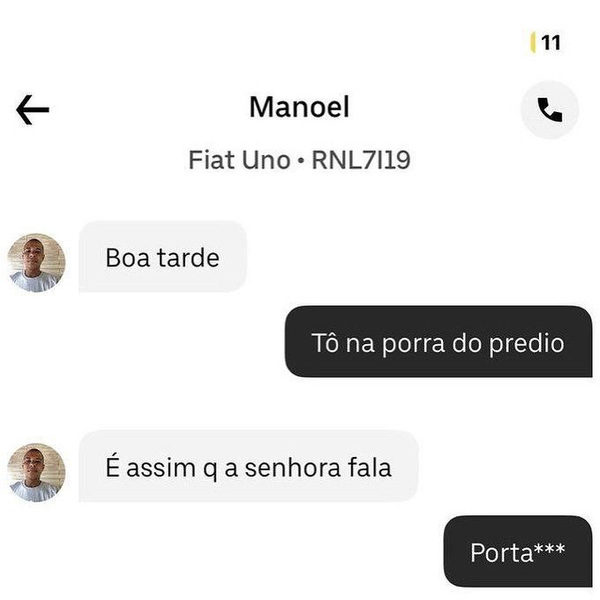Image resolution: width=600 pixels, height=600 pixels.
Task: Go back from Manoel's chat
Action: pos(33,110)
